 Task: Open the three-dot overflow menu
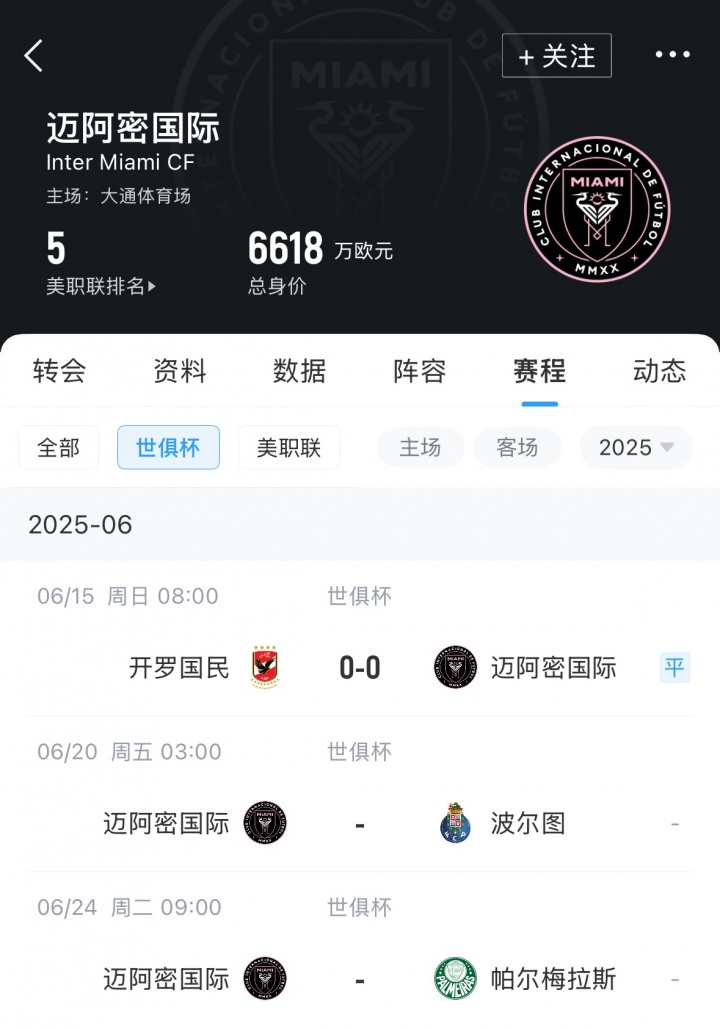point(672,55)
